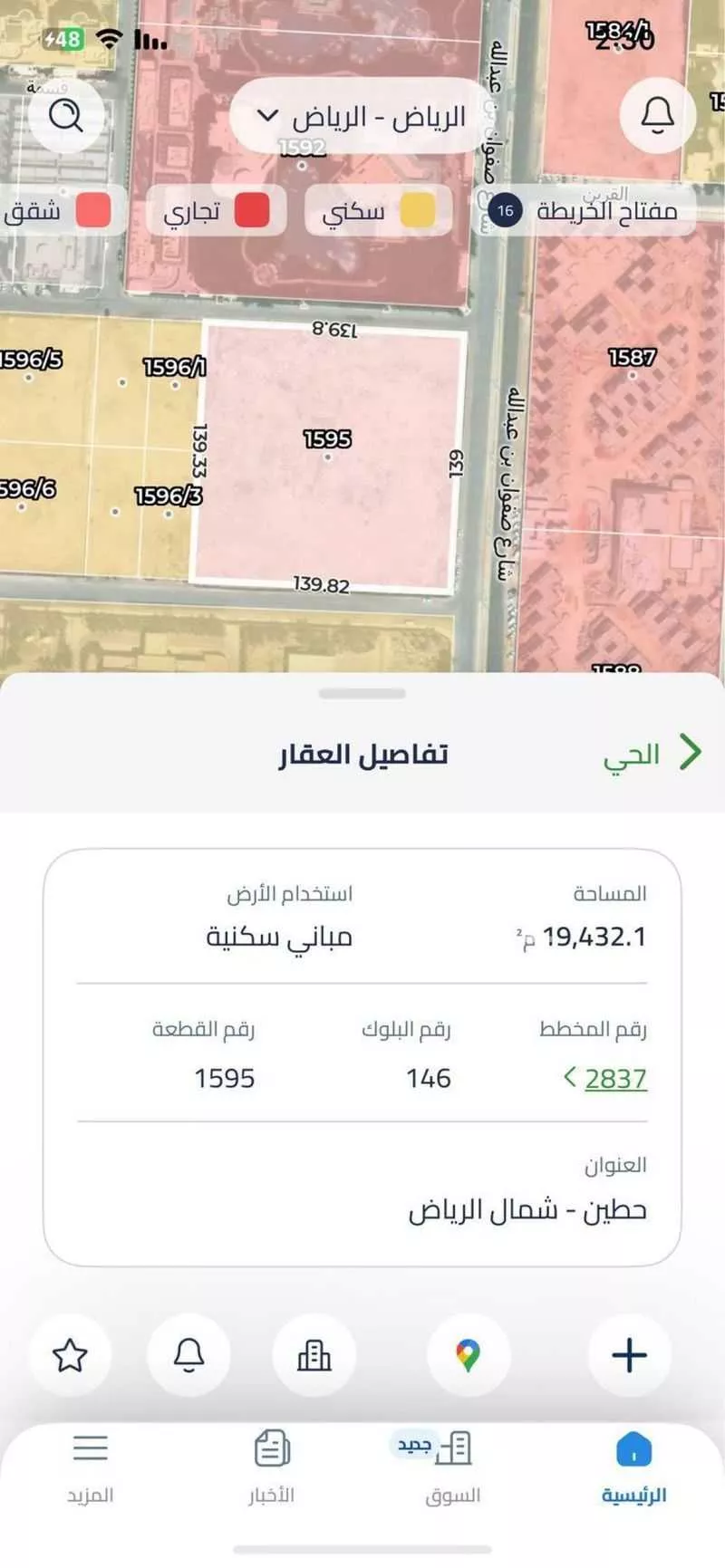This screenshot has width=725, height=1568.
Task: Toggle the شقق layer in the legend
Action: tap(54, 210)
